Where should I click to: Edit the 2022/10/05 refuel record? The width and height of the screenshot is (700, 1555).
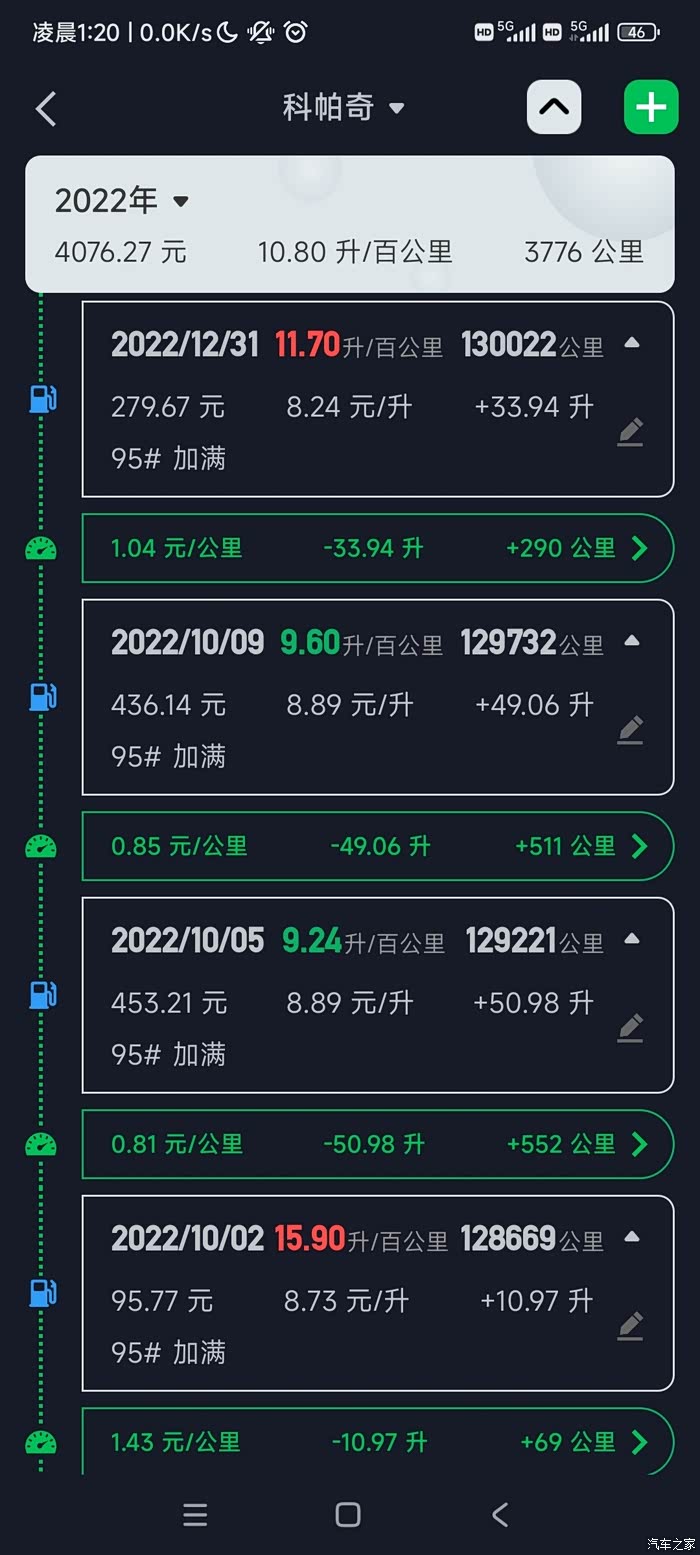point(630,1028)
